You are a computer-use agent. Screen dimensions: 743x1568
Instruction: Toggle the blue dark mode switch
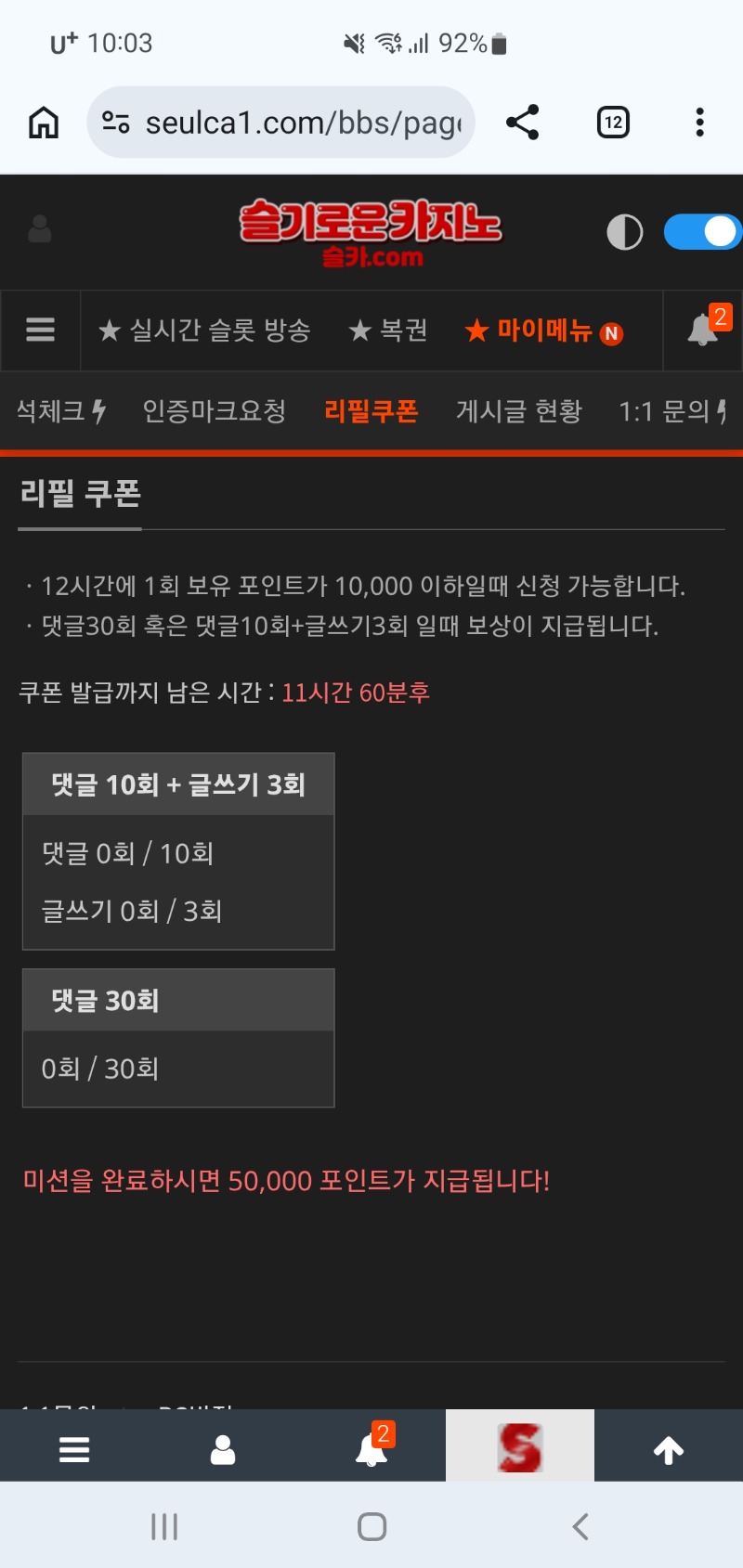(702, 232)
